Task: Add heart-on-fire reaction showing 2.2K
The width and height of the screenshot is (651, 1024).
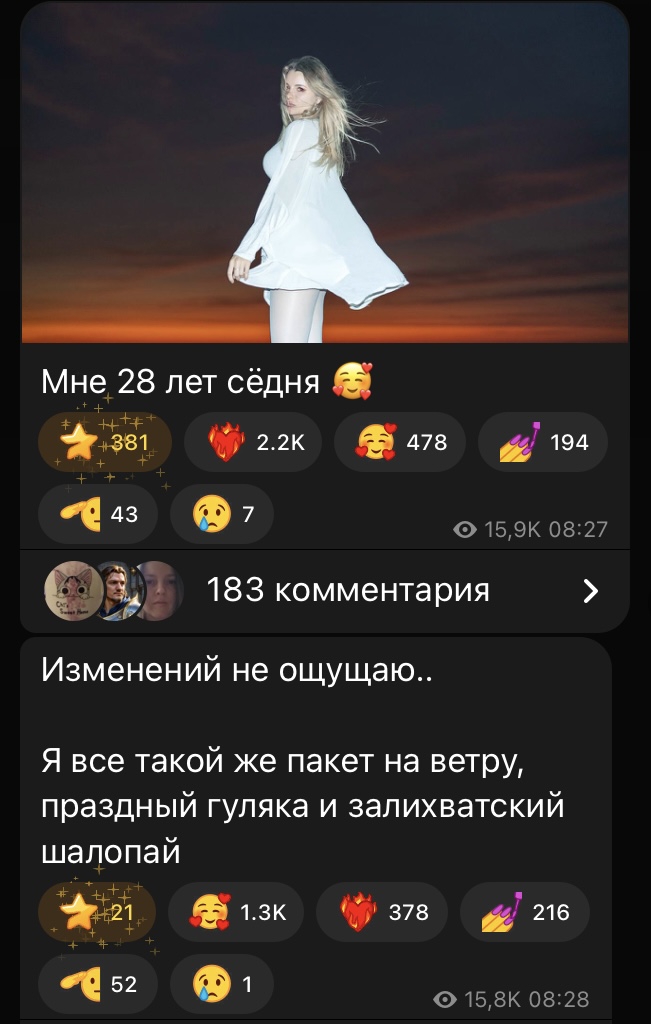Action: pyautogui.click(x=253, y=442)
